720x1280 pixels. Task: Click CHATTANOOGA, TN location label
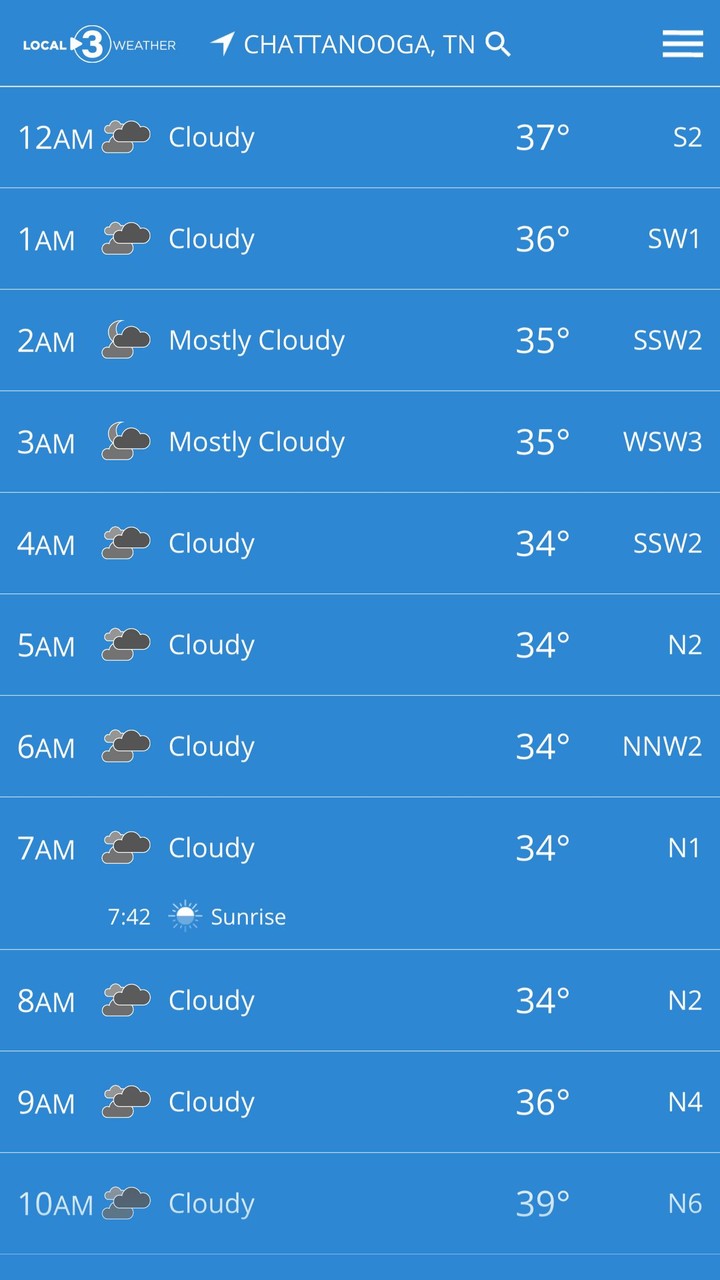click(361, 44)
